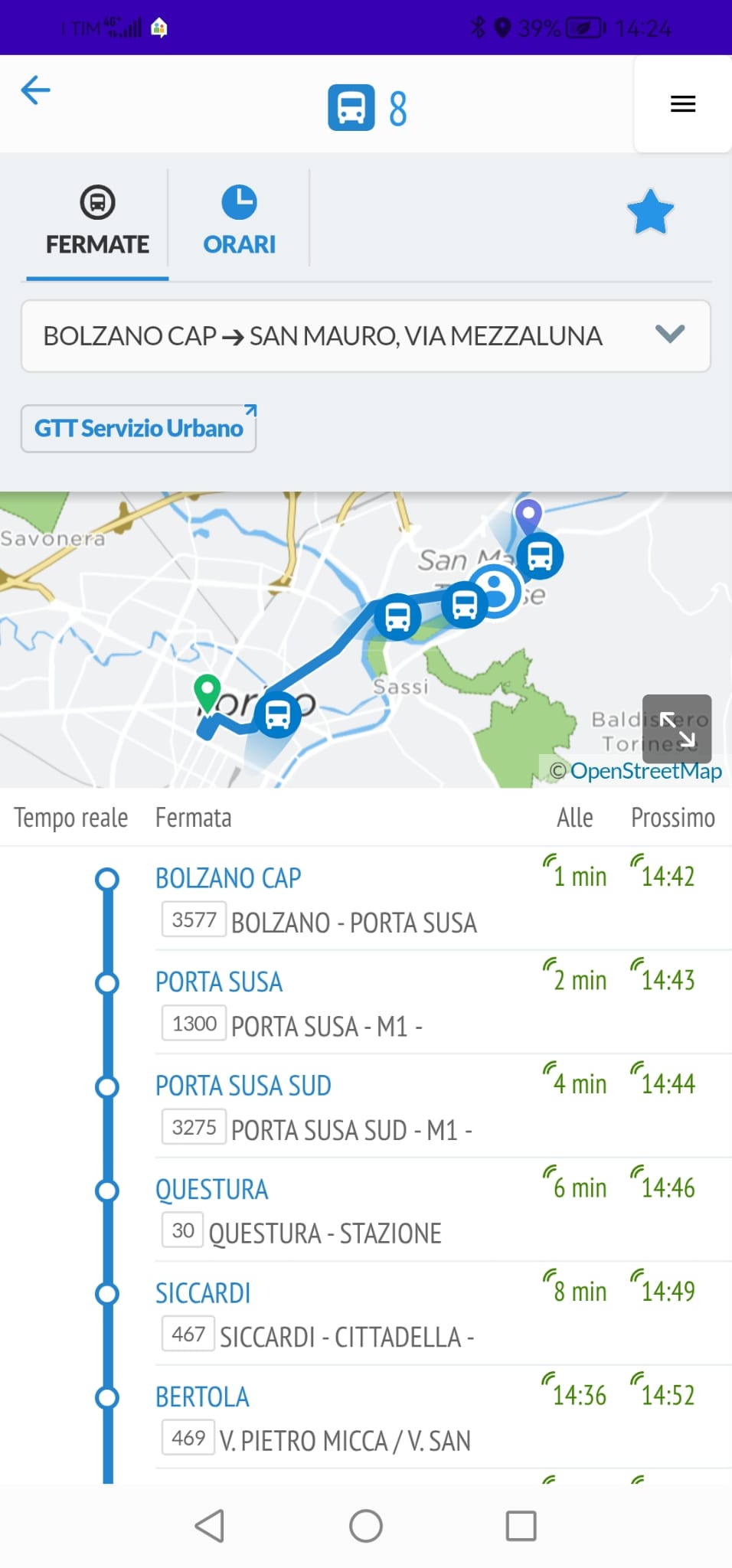732x1568 pixels.
Task: Open the GTT Servizio Urbano link
Action: (139, 428)
